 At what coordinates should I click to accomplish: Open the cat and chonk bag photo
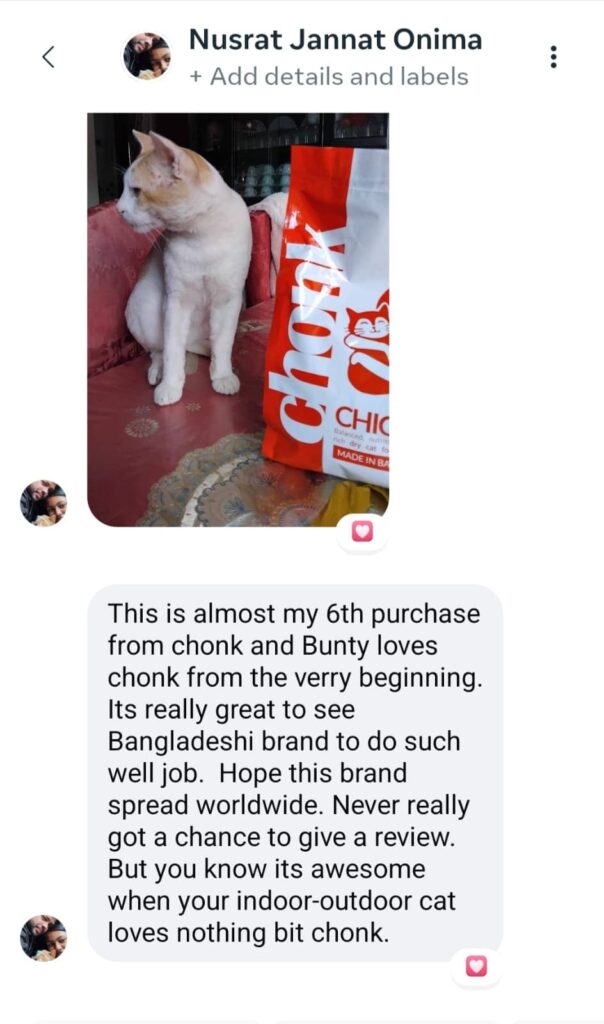click(238, 319)
